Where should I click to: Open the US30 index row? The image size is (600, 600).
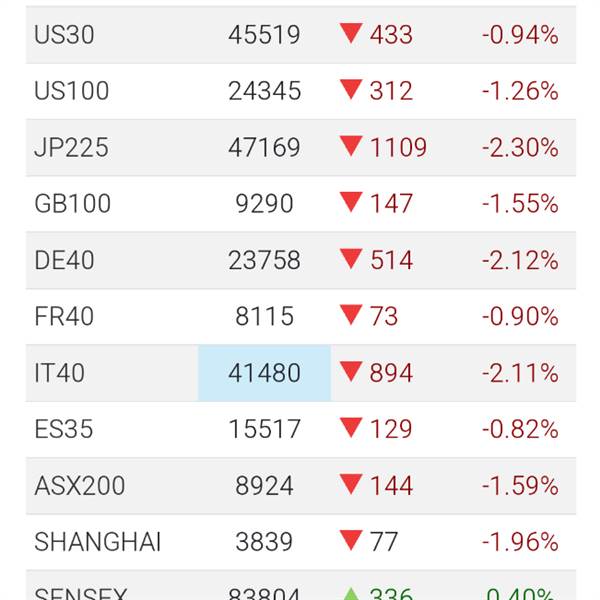click(301, 35)
